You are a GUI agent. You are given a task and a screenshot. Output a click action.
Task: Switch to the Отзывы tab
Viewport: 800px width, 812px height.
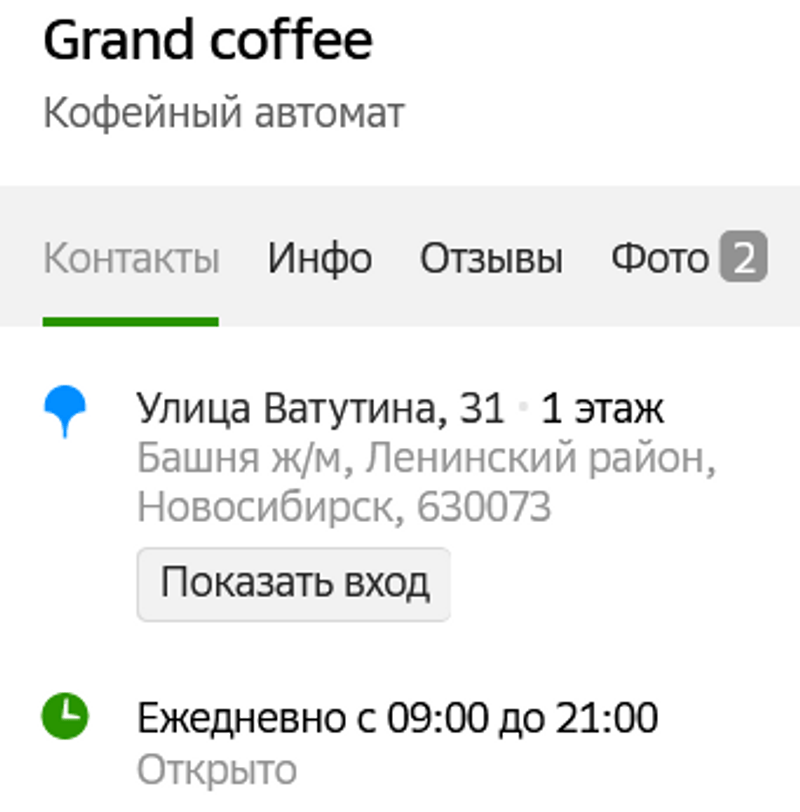(x=491, y=260)
